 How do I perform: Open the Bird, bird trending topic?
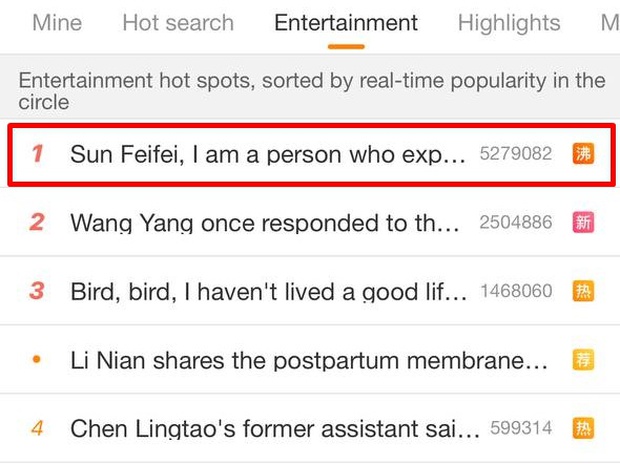(268, 291)
